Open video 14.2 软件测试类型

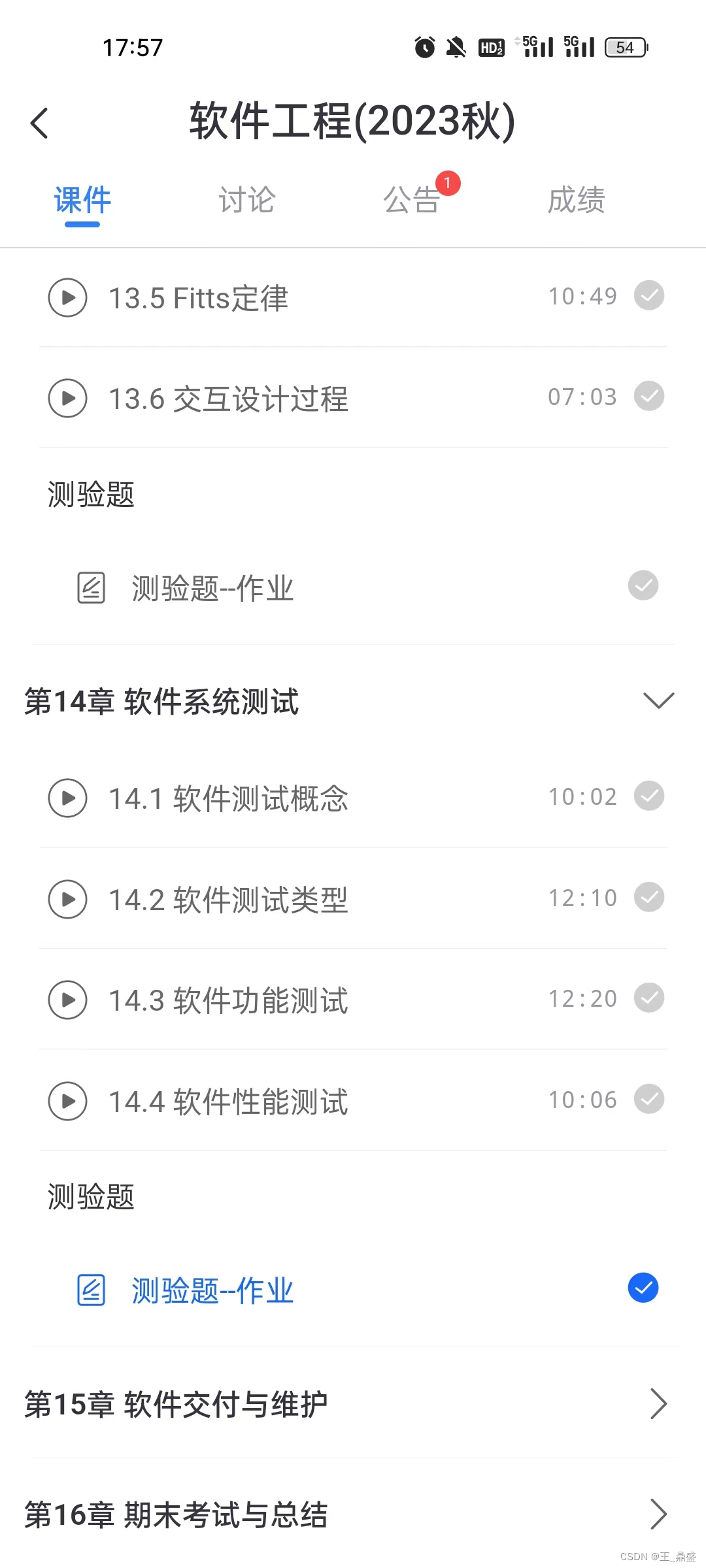(x=228, y=900)
